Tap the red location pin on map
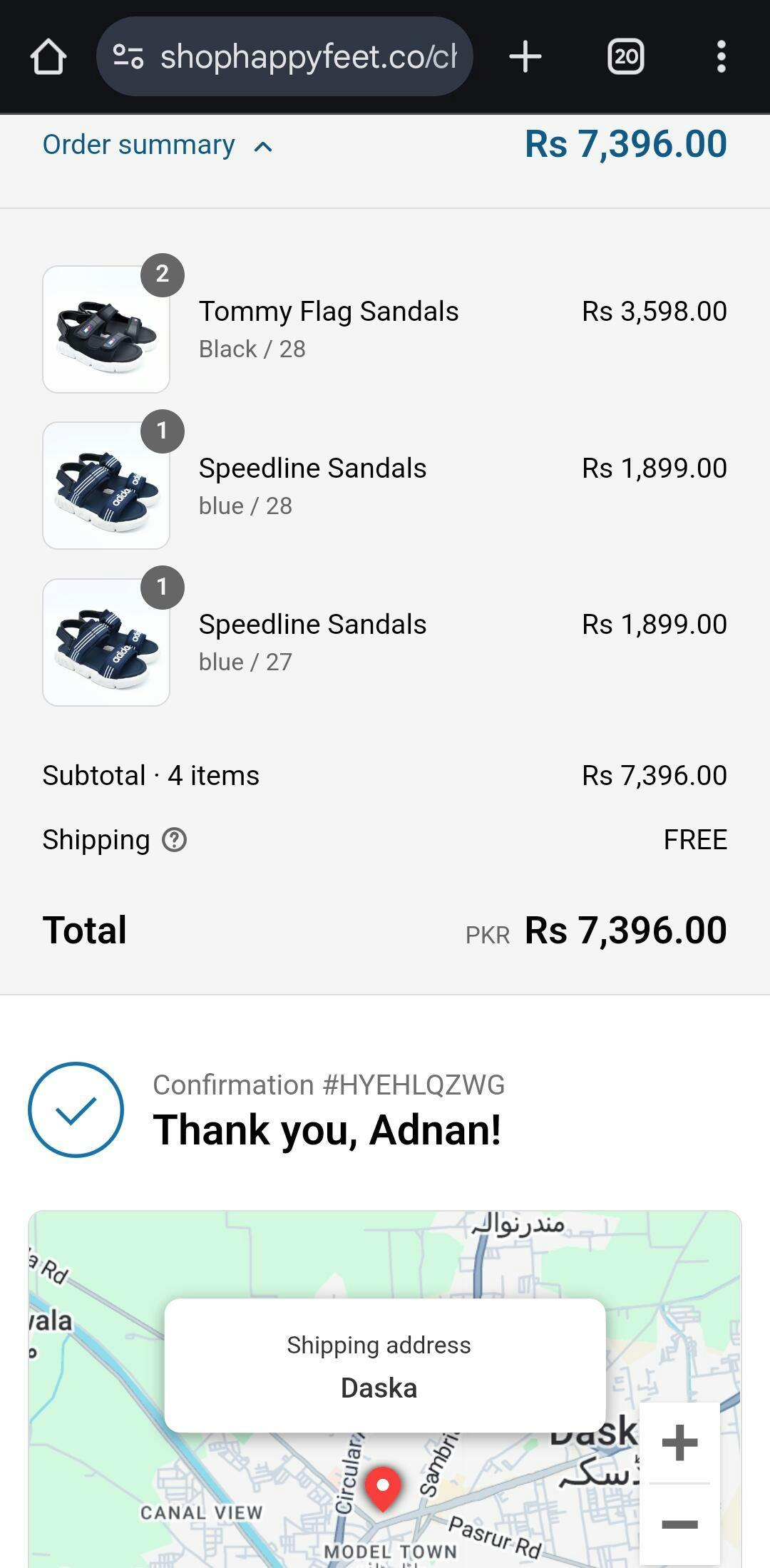Image resolution: width=770 pixels, height=1568 pixels. (x=383, y=1487)
